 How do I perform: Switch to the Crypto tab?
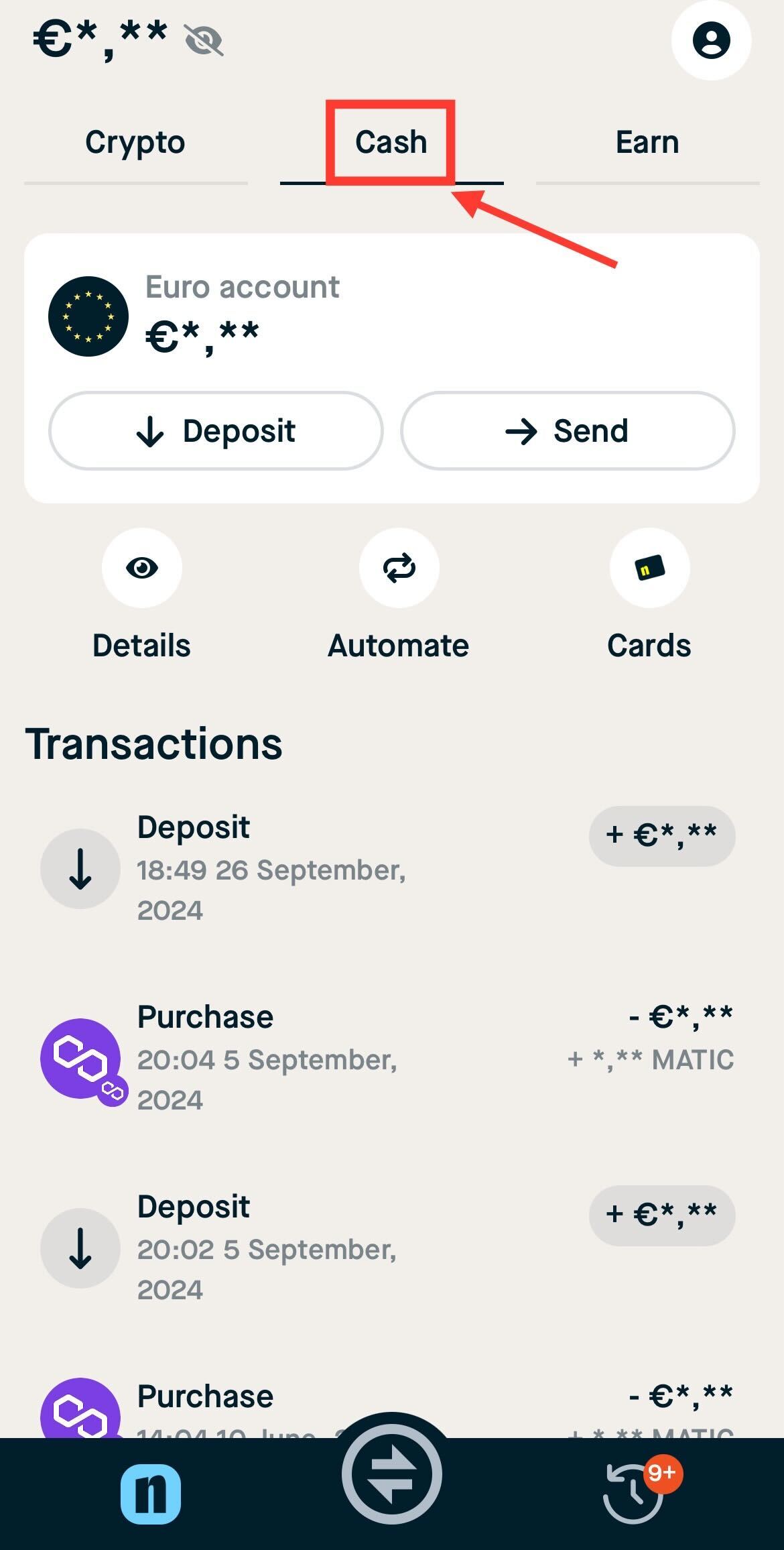tap(135, 143)
